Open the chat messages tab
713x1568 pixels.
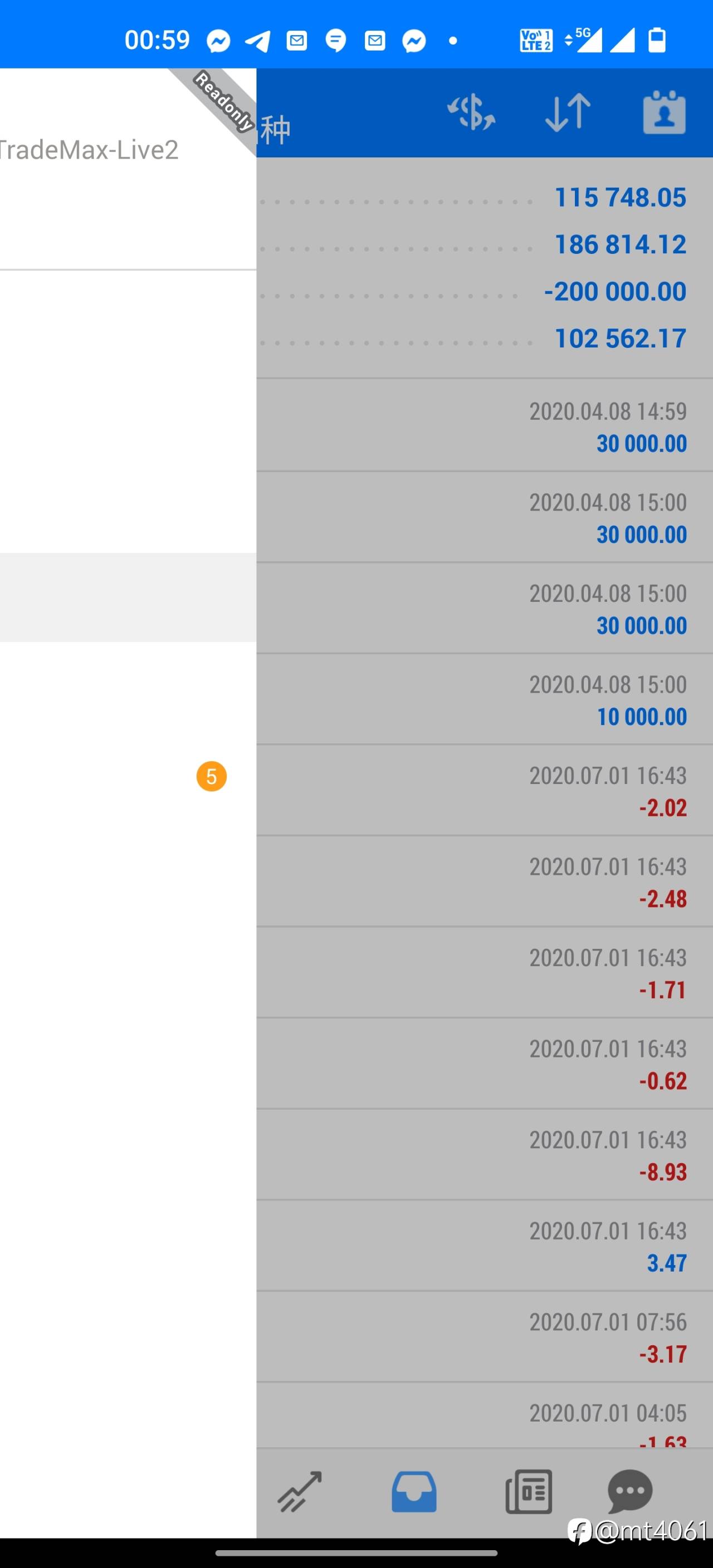tap(630, 1491)
